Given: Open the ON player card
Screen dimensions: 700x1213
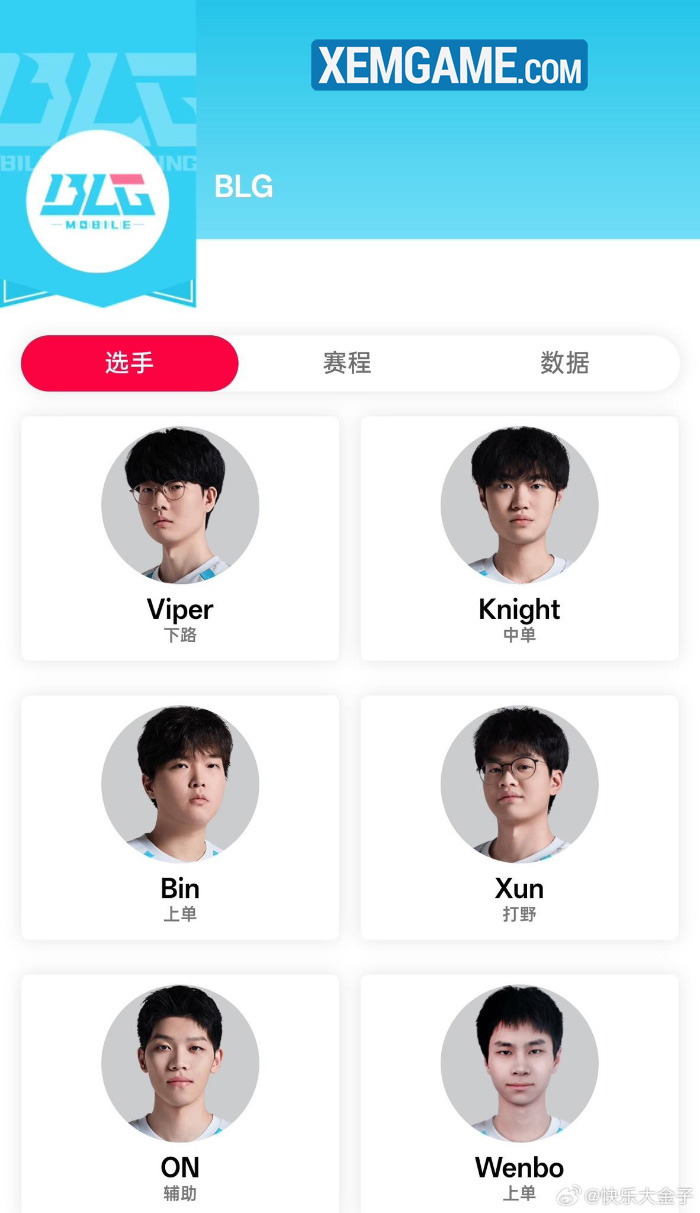Looking at the screenshot, I should point(180,1095).
